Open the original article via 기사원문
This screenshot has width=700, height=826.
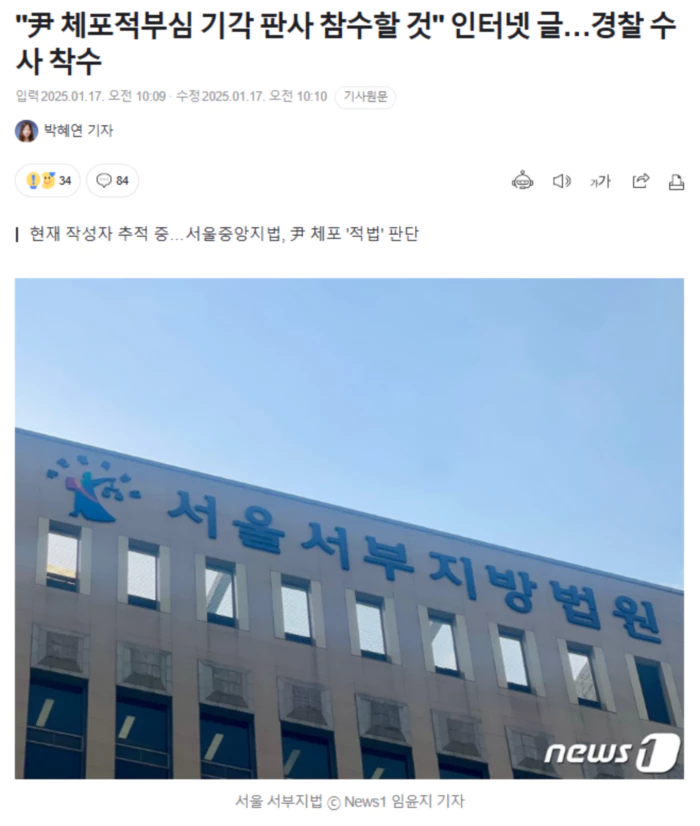click(x=365, y=97)
